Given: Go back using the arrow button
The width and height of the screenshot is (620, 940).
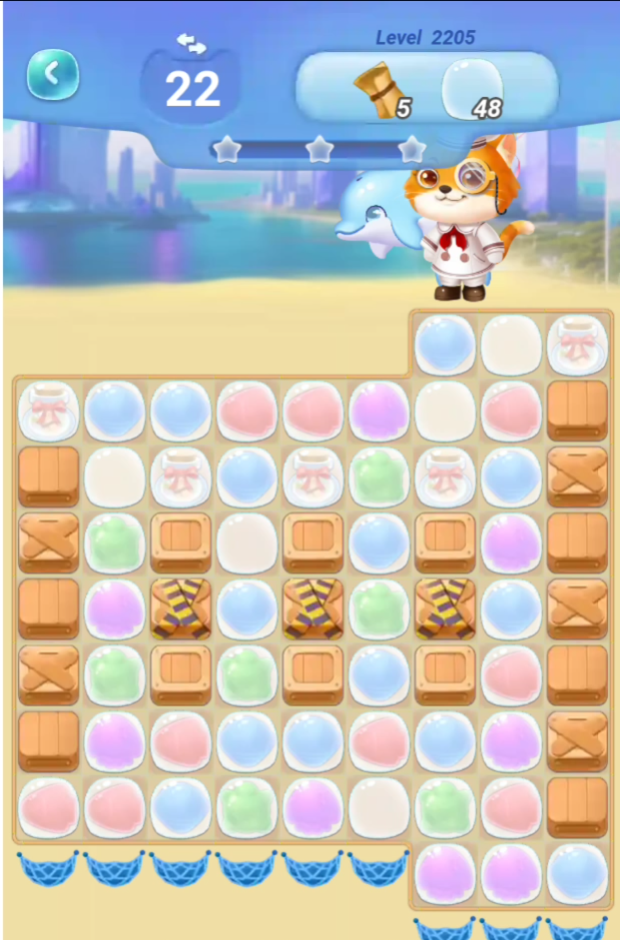Looking at the screenshot, I should [x=52, y=75].
